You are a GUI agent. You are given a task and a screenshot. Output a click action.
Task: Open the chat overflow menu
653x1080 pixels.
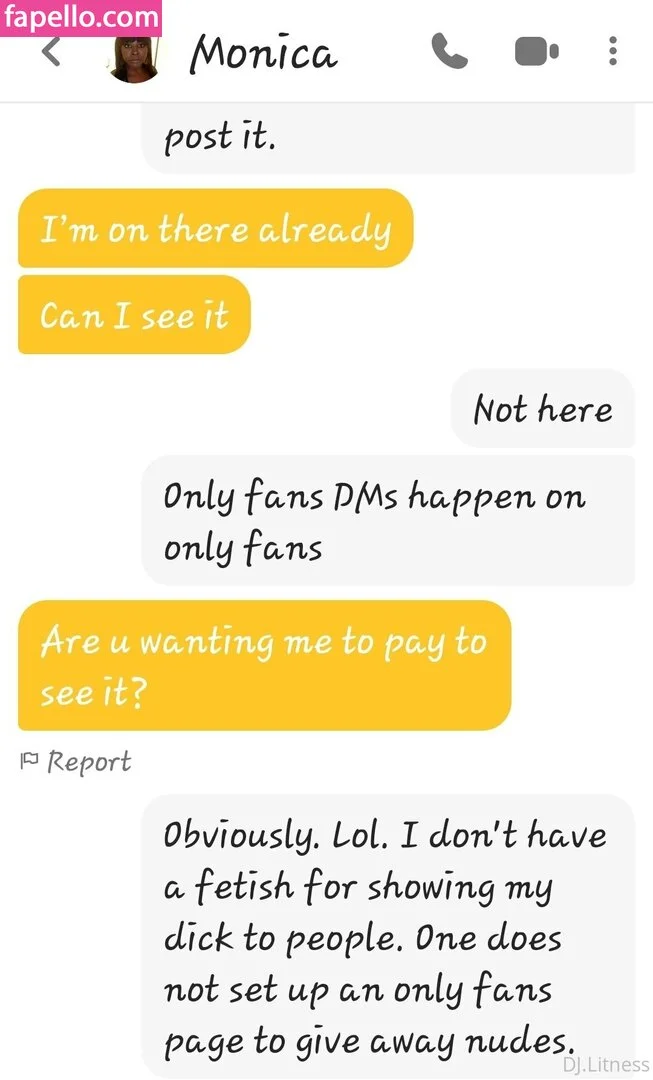pyautogui.click(x=613, y=51)
